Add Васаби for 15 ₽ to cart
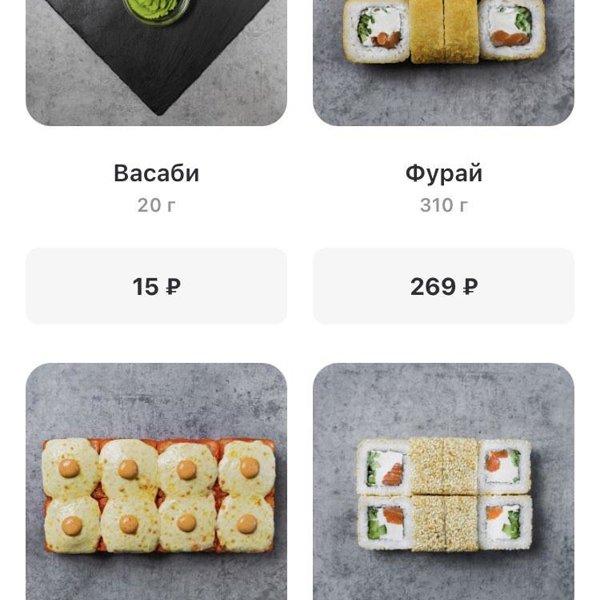600x600 pixels. (156, 287)
